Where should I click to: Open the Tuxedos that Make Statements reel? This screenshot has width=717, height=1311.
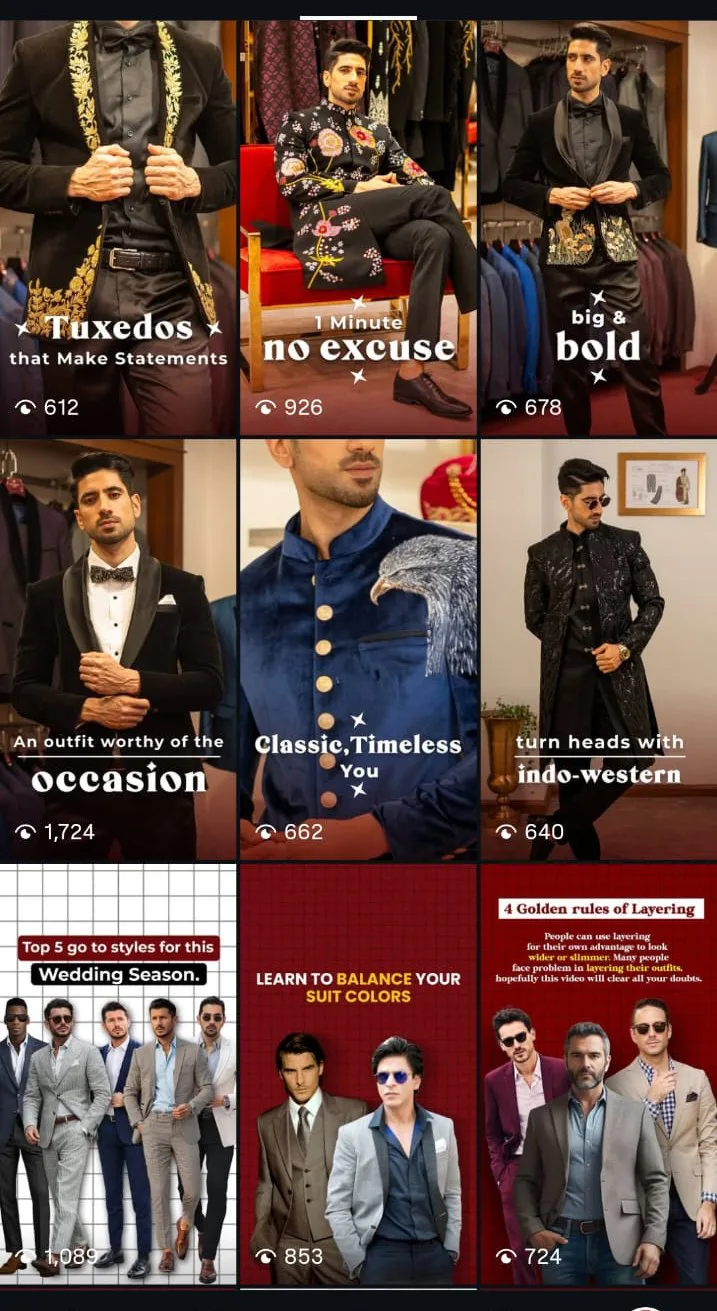[x=118, y=228]
